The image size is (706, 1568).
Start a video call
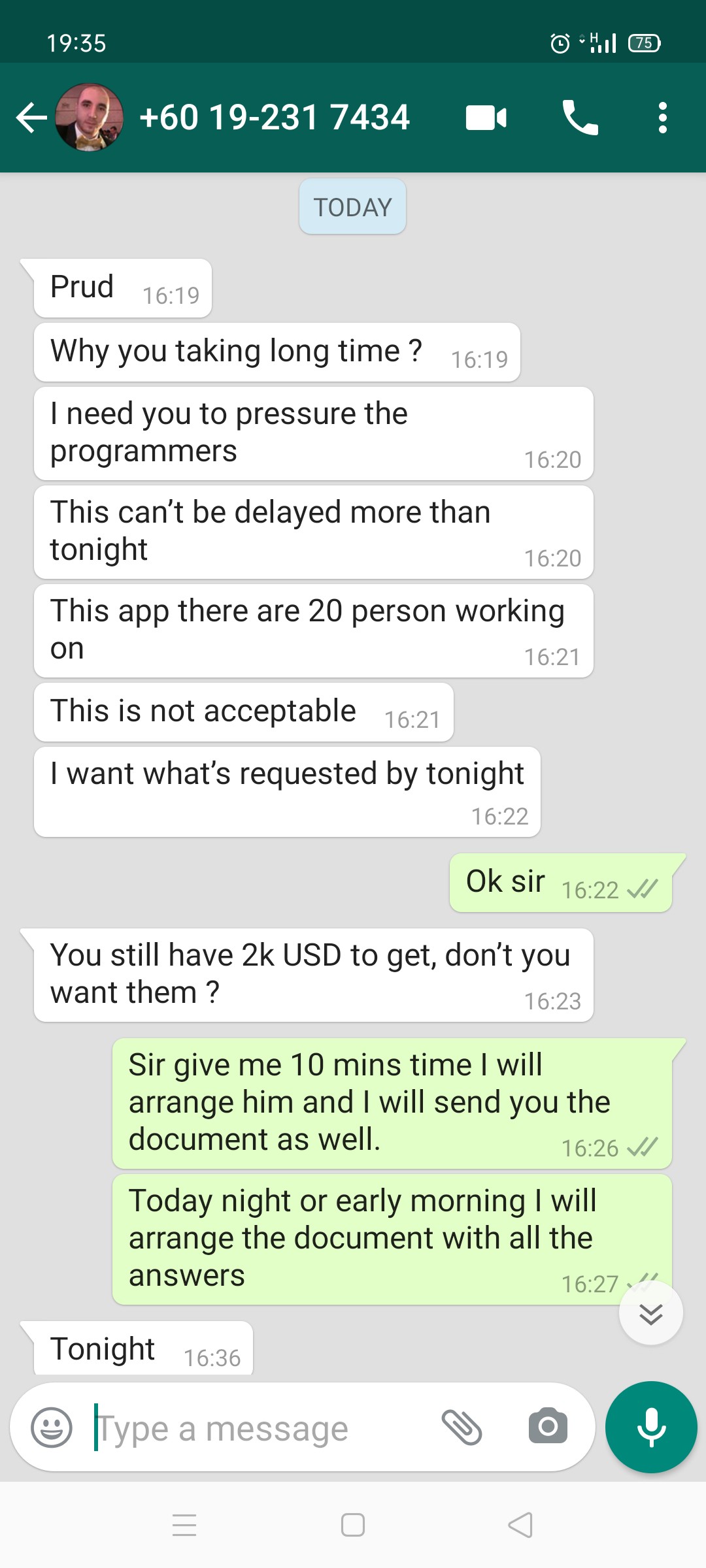(486, 118)
